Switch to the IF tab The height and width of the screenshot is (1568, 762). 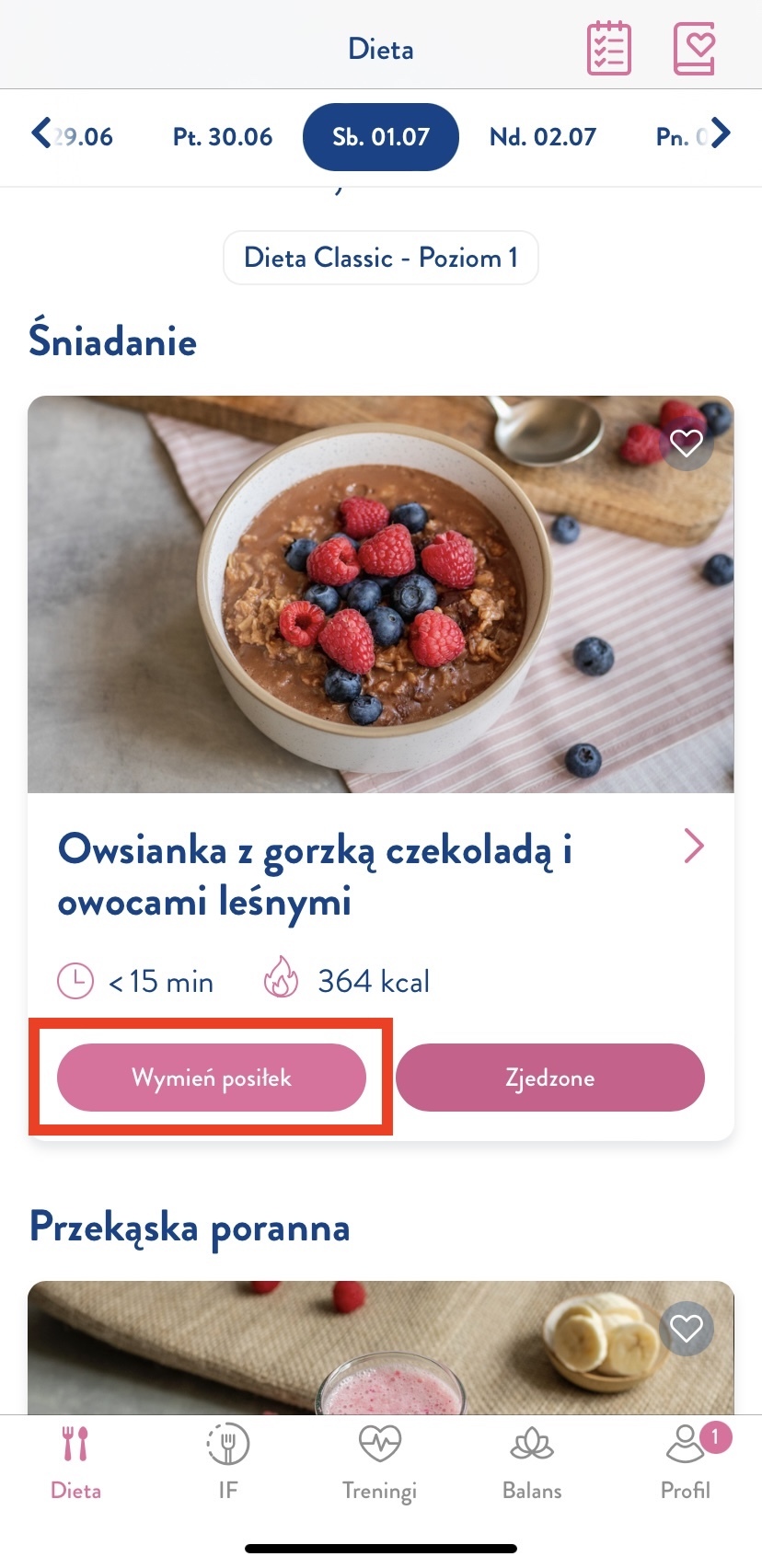point(228,1461)
